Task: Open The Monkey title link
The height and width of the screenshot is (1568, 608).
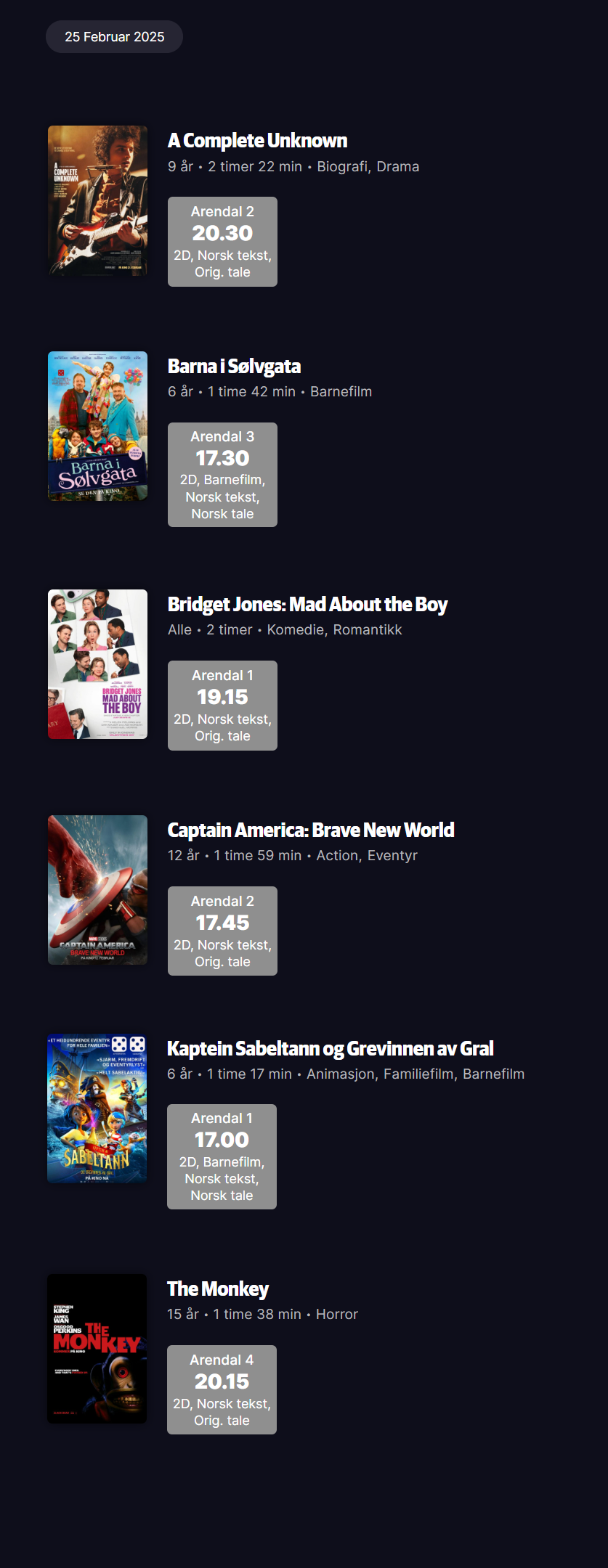Action: 218,1289
